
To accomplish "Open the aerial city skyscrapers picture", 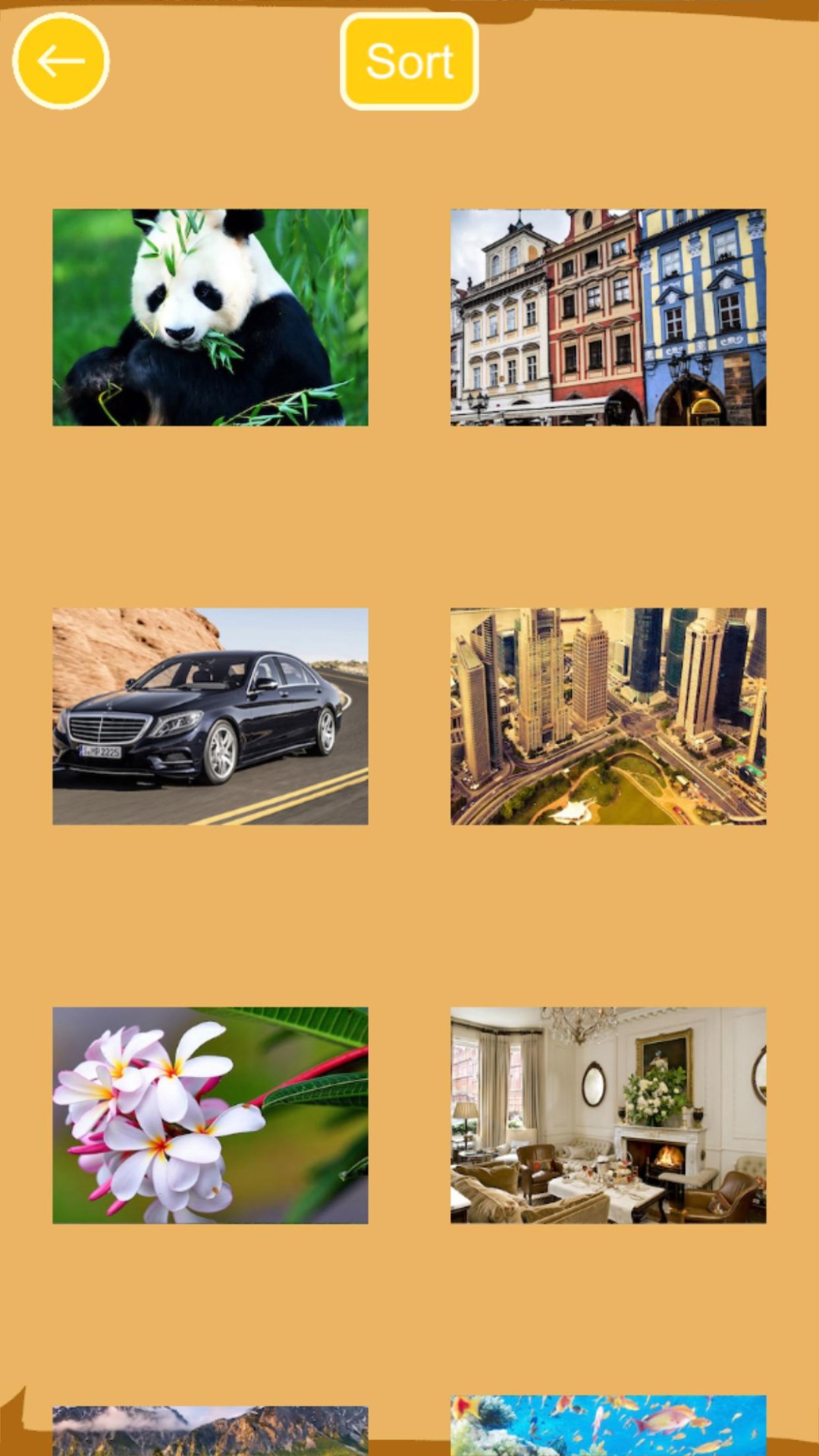I will (x=608, y=716).
